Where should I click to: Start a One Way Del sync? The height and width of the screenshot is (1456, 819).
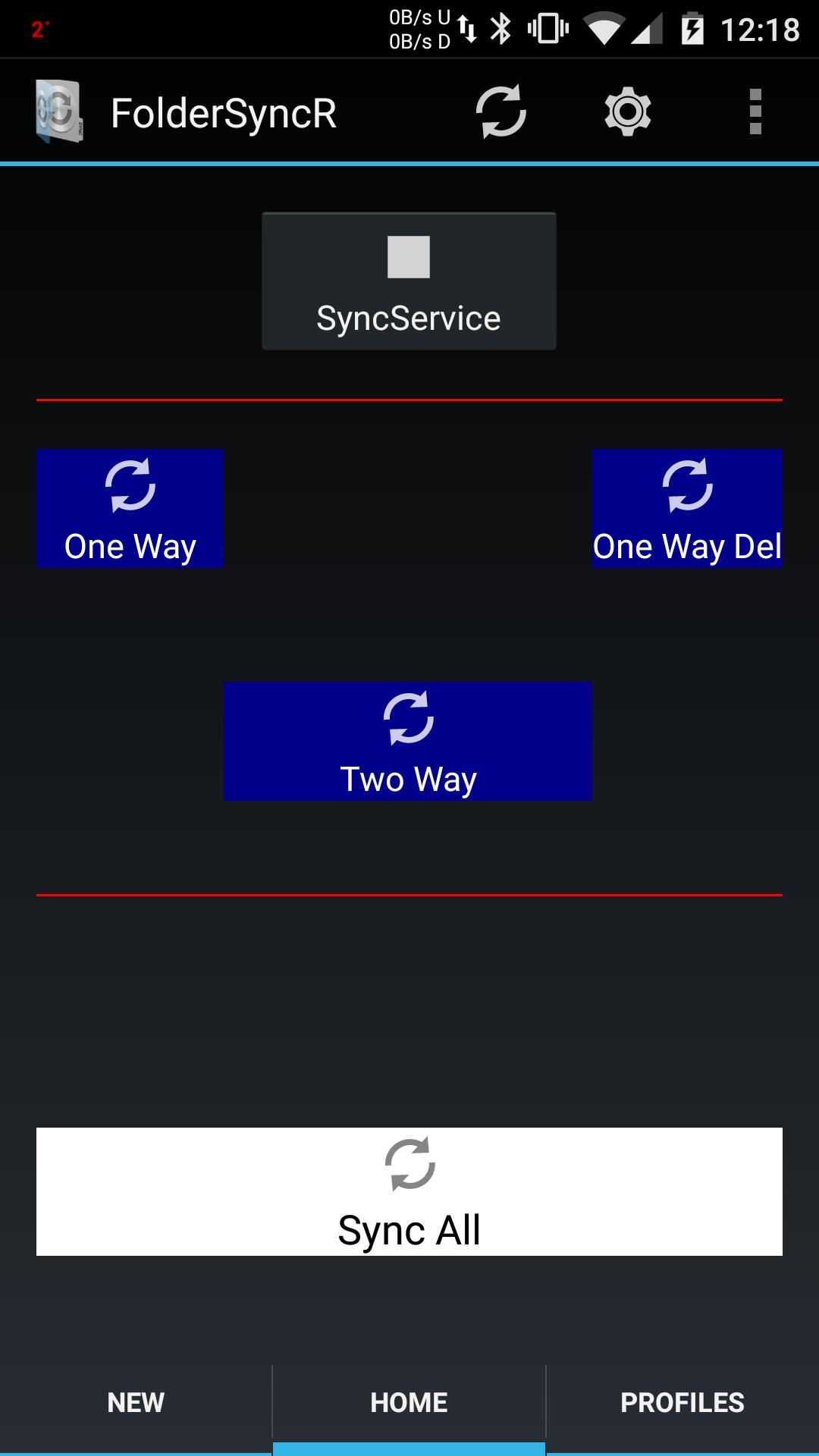click(x=687, y=508)
